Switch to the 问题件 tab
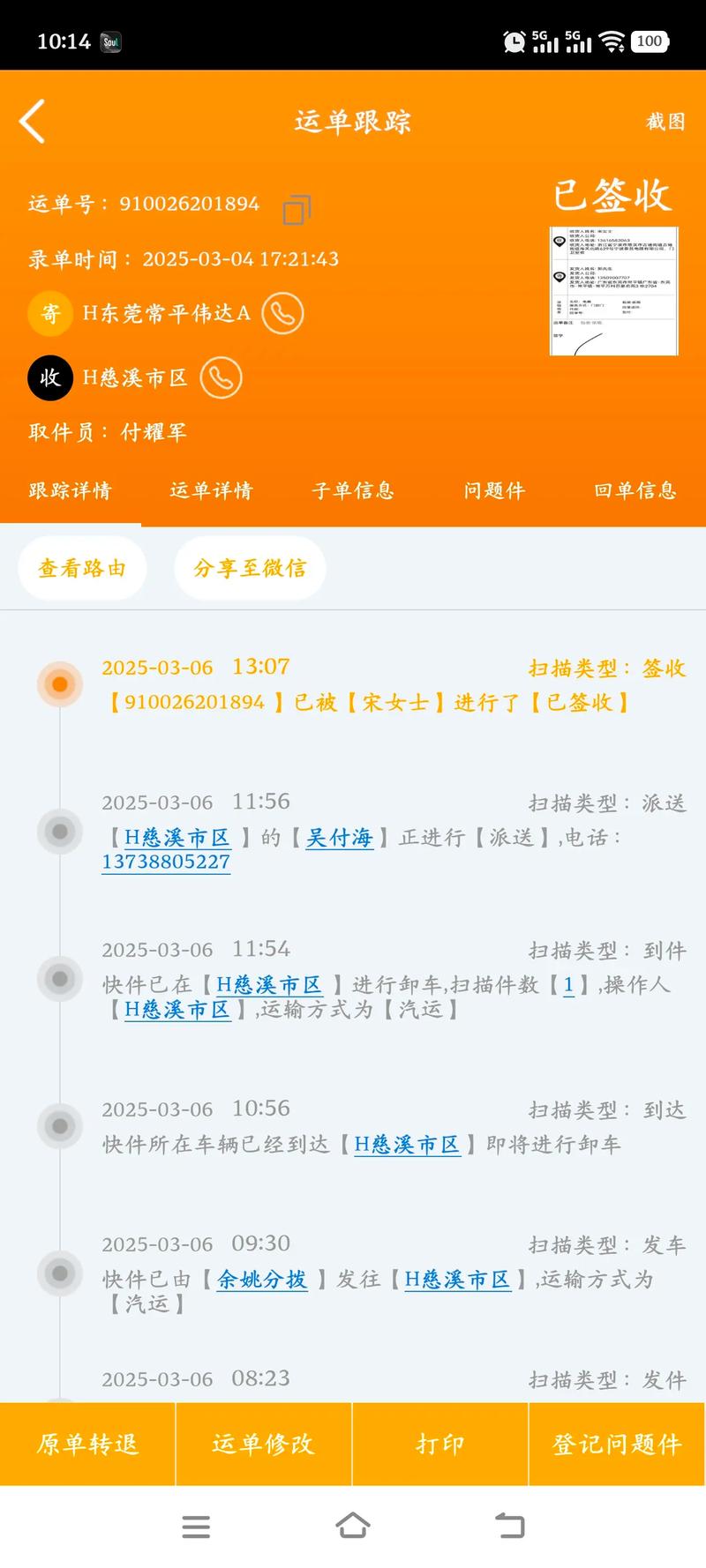This screenshot has width=706, height=1568. click(x=494, y=491)
